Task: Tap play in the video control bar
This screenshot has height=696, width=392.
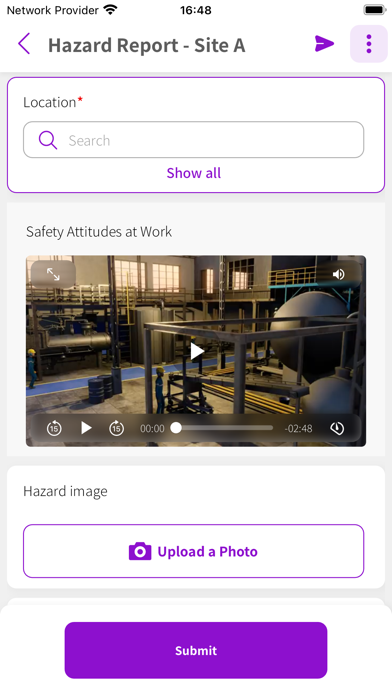Action: pyautogui.click(x=86, y=428)
